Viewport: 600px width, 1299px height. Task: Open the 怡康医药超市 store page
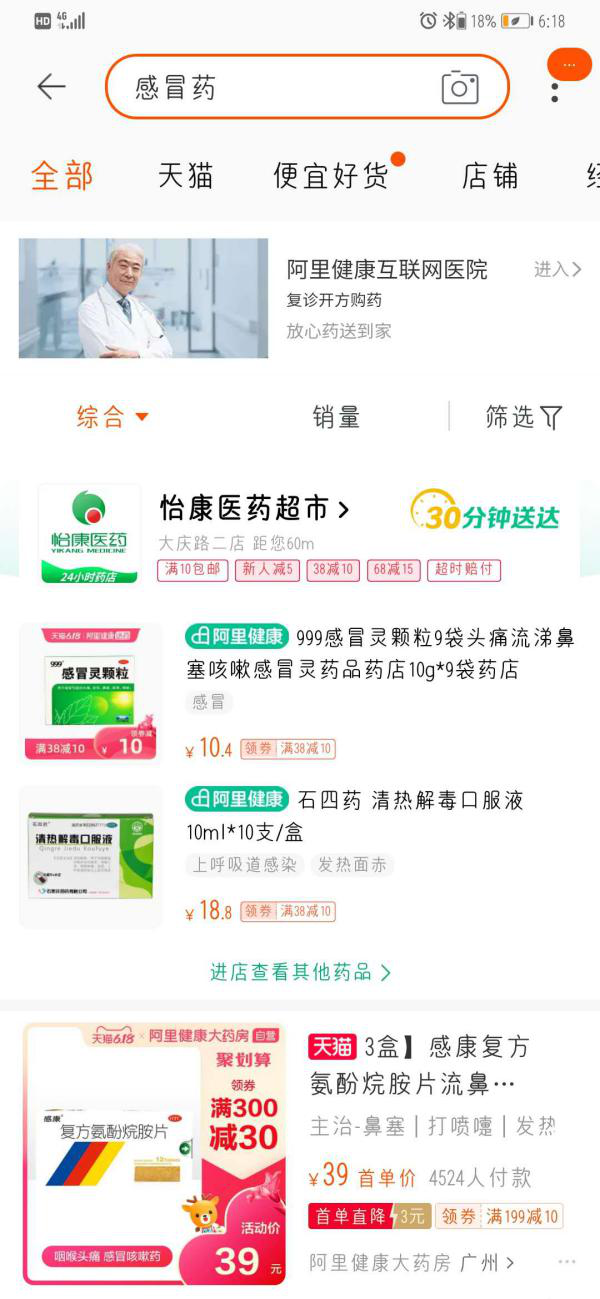254,509
